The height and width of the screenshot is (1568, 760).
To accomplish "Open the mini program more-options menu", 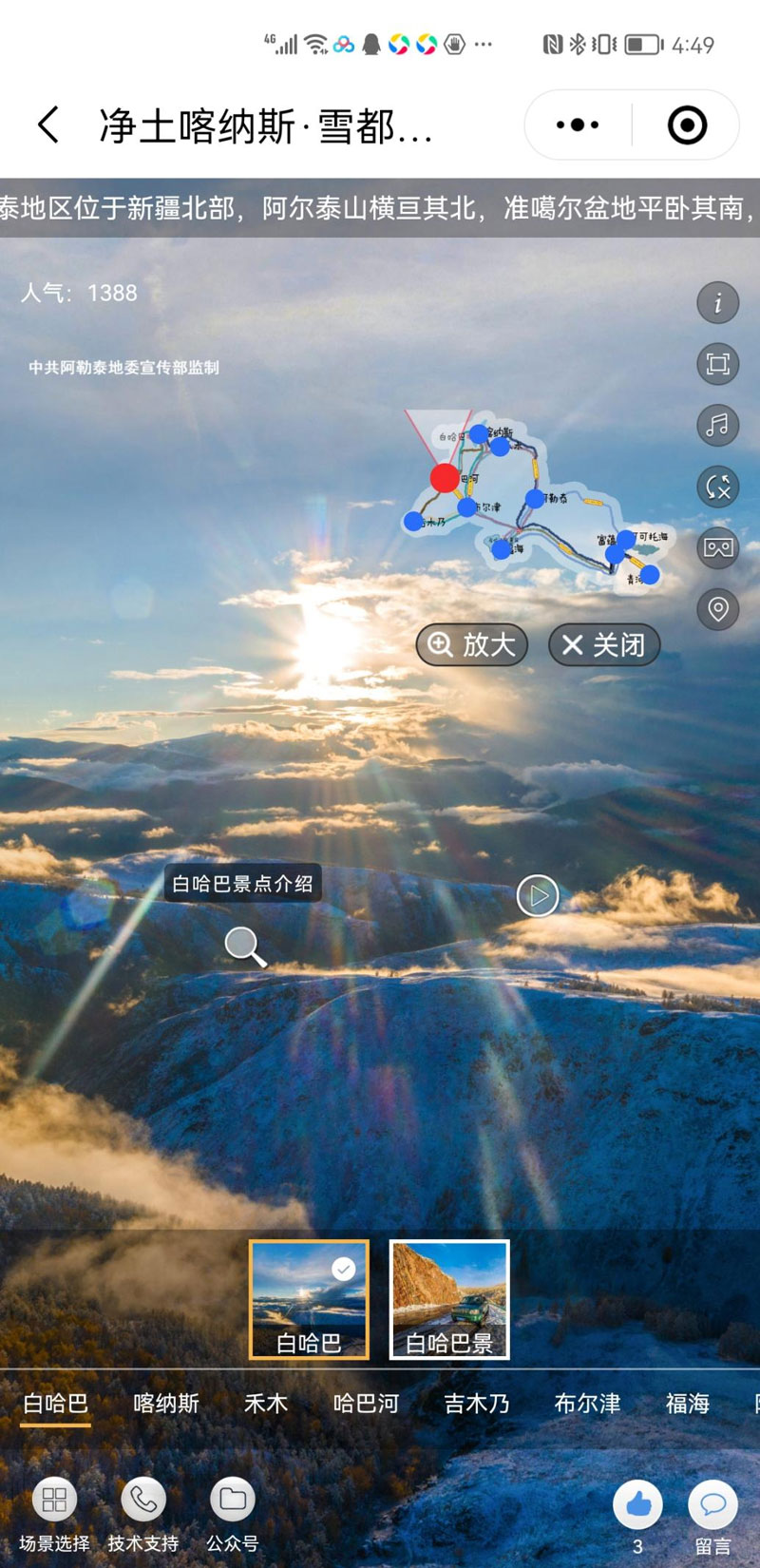I will pyautogui.click(x=578, y=124).
